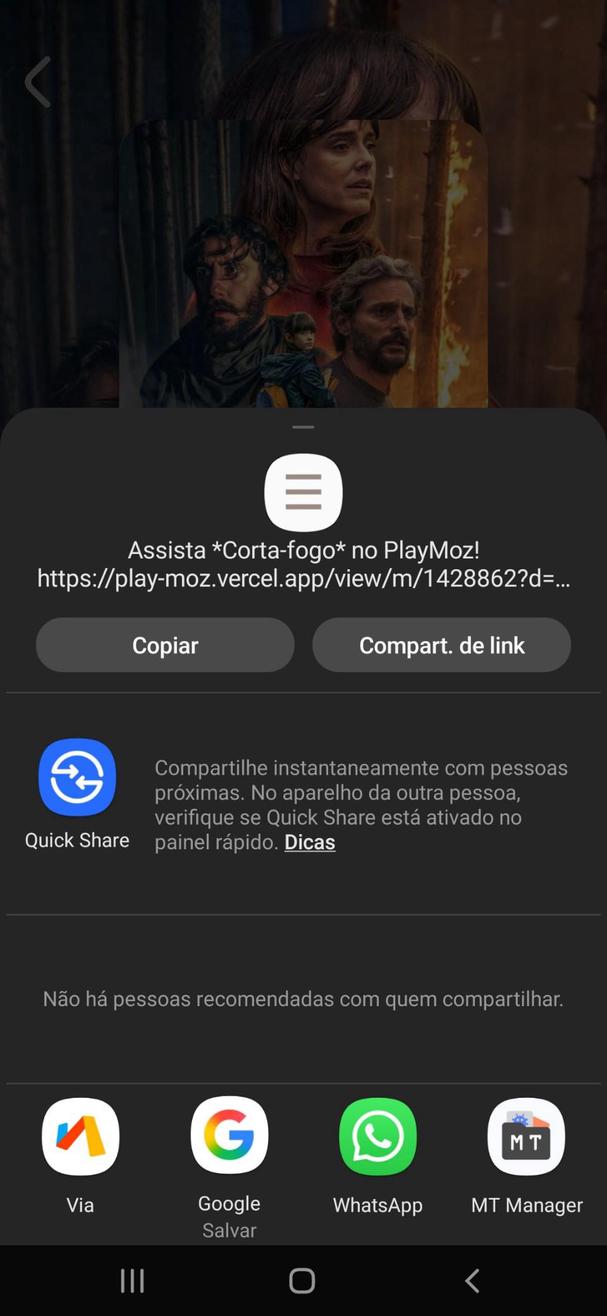This screenshot has height=1316, width=607.
Task: Tap the system home button
Action: [302, 1281]
